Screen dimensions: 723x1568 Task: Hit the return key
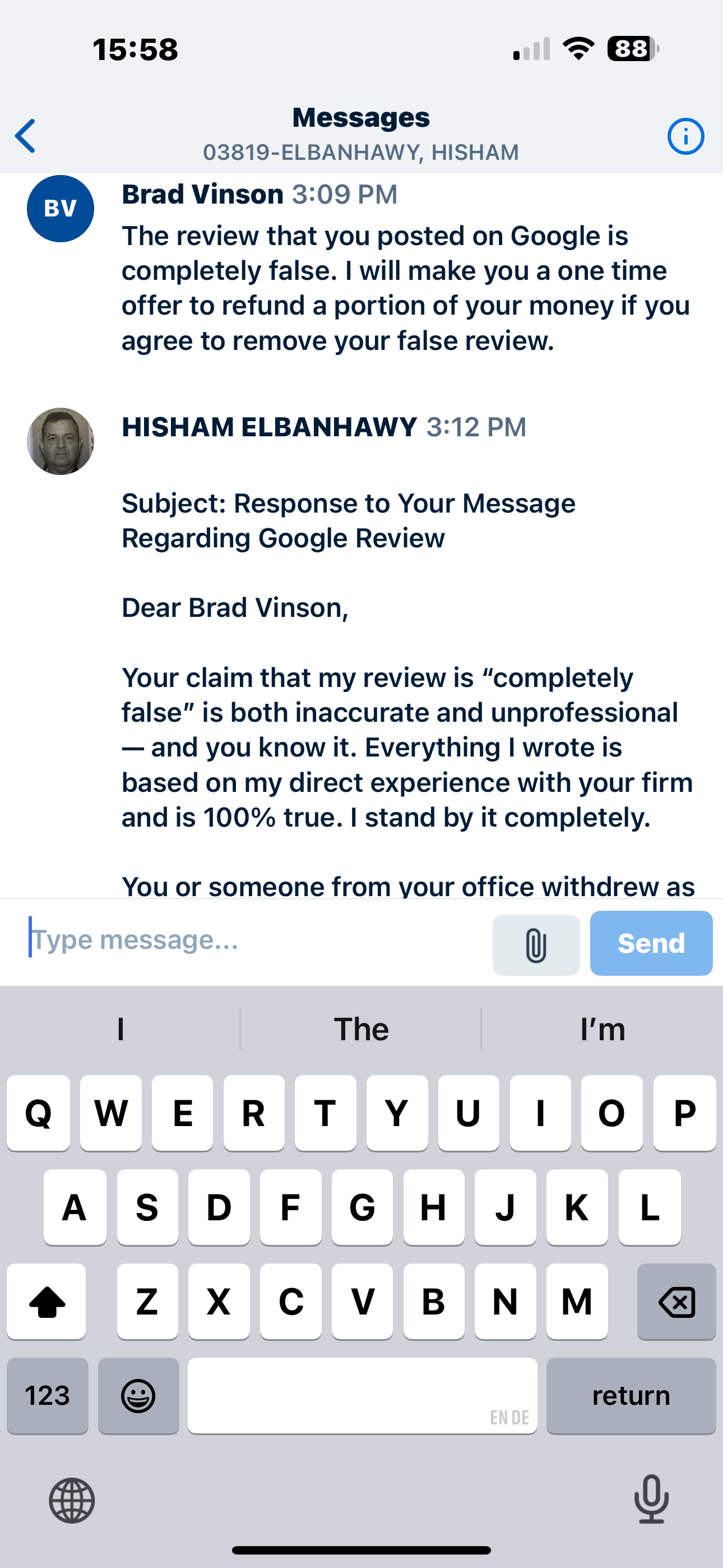pos(631,1395)
